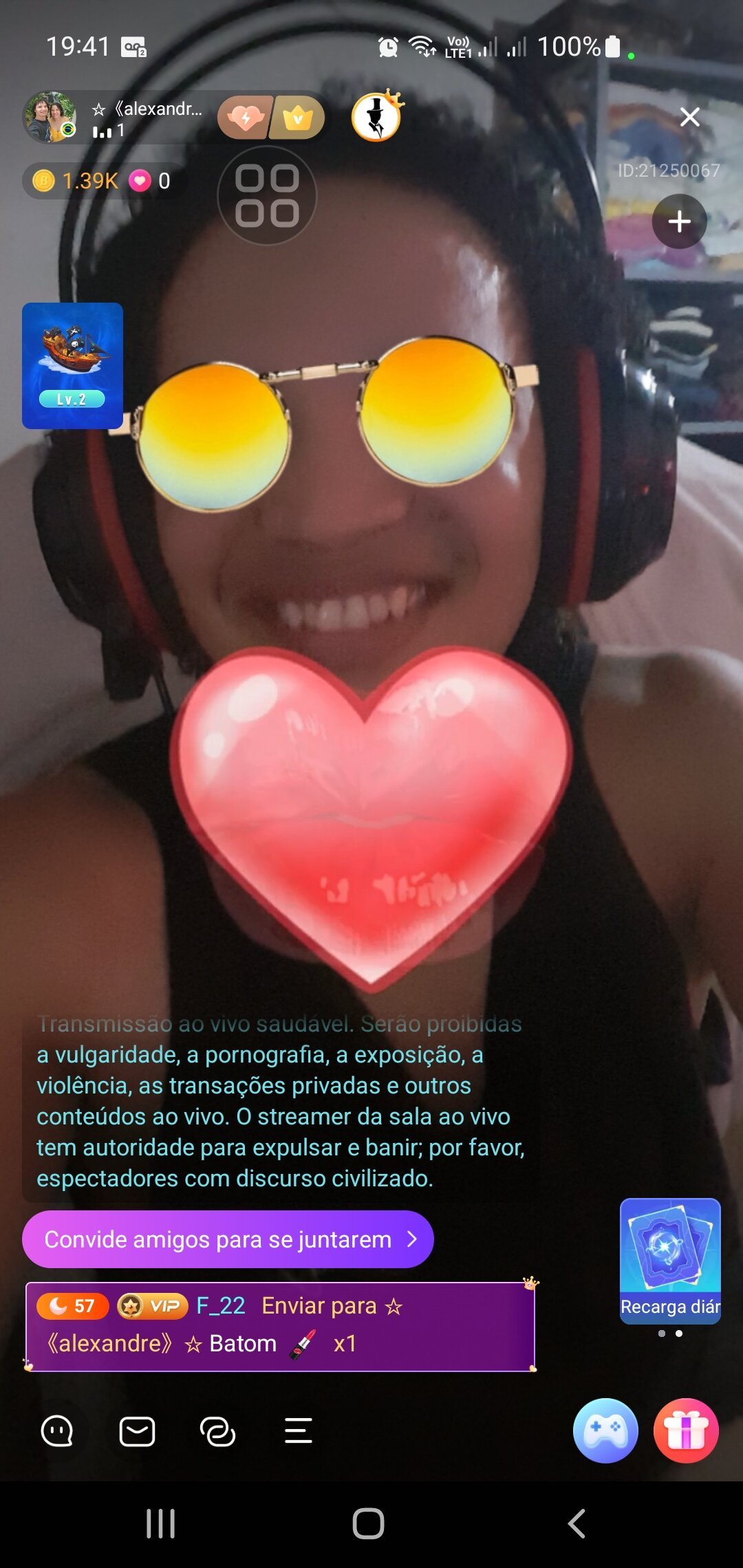Open the more options menu icon
The image size is (743, 1568).
pyautogui.click(x=298, y=1432)
